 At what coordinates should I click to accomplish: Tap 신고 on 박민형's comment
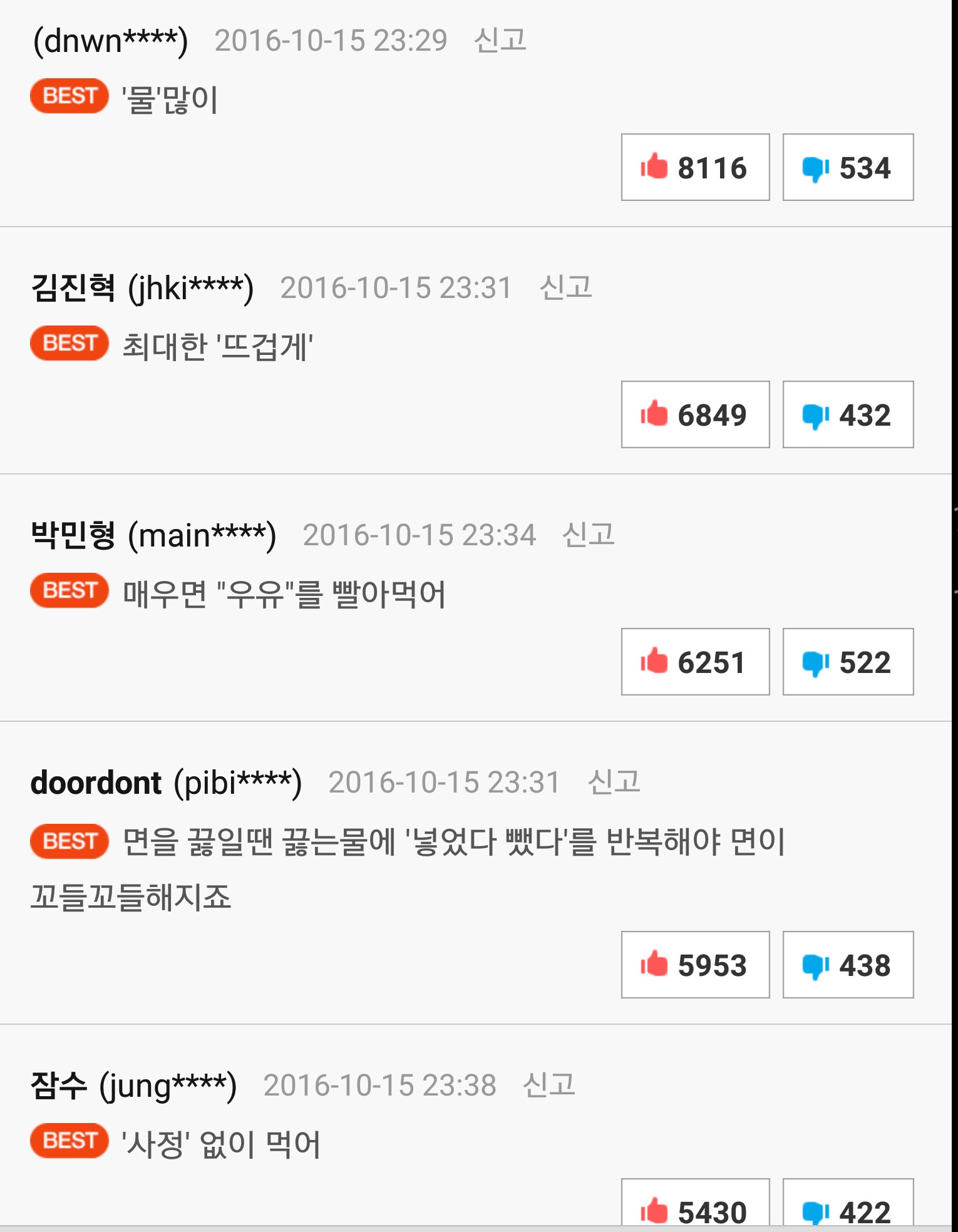click(588, 535)
